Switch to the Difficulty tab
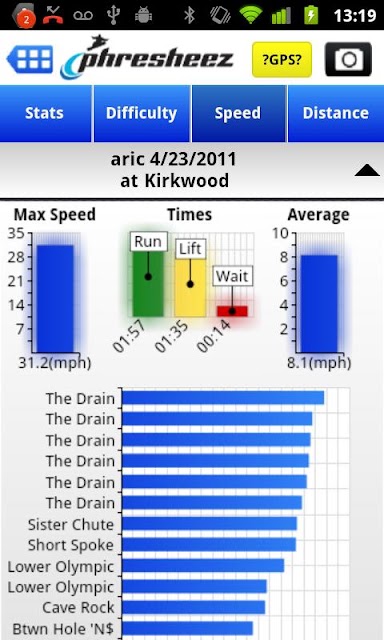The image size is (384, 640). tap(141, 113)
